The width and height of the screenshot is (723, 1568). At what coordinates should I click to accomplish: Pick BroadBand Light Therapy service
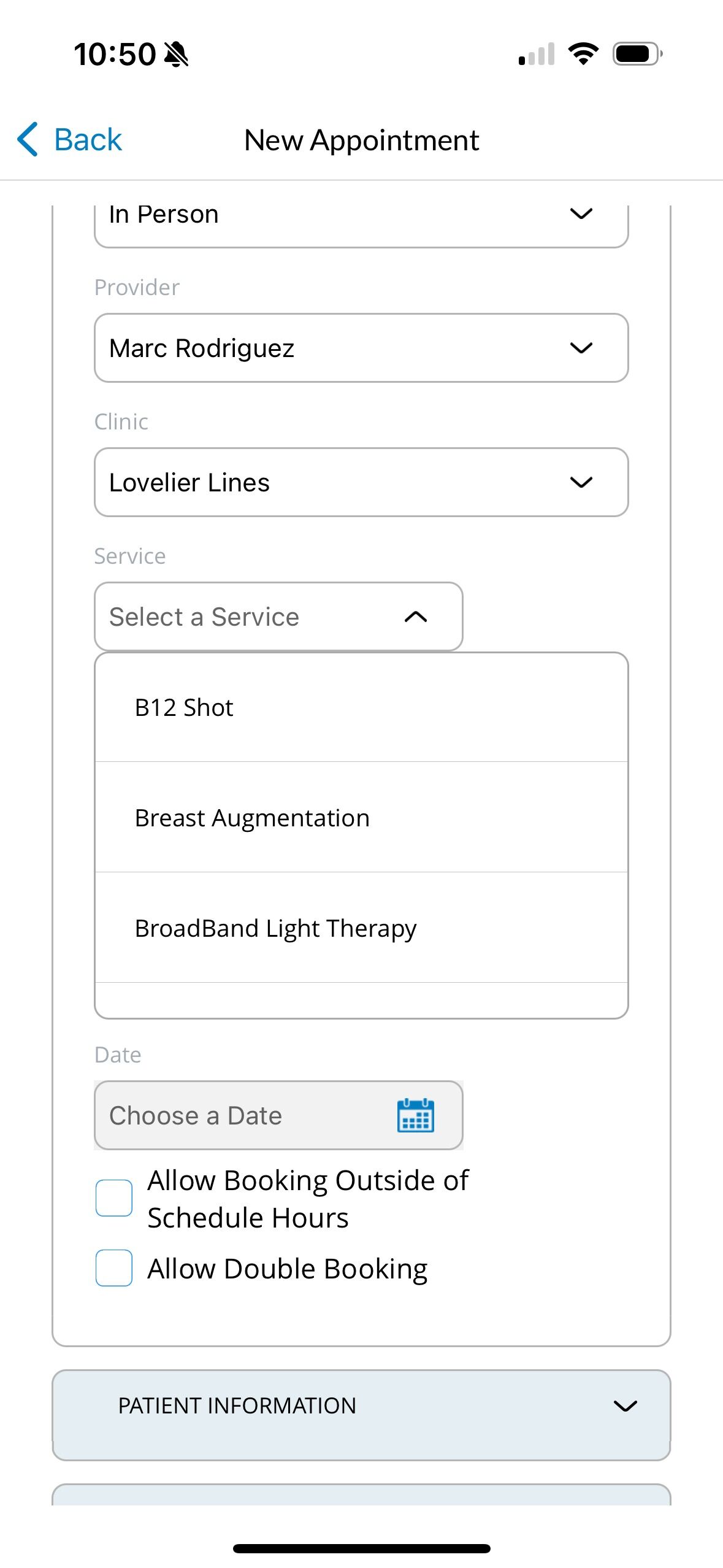pyautogui.click(x=361, y=928)
